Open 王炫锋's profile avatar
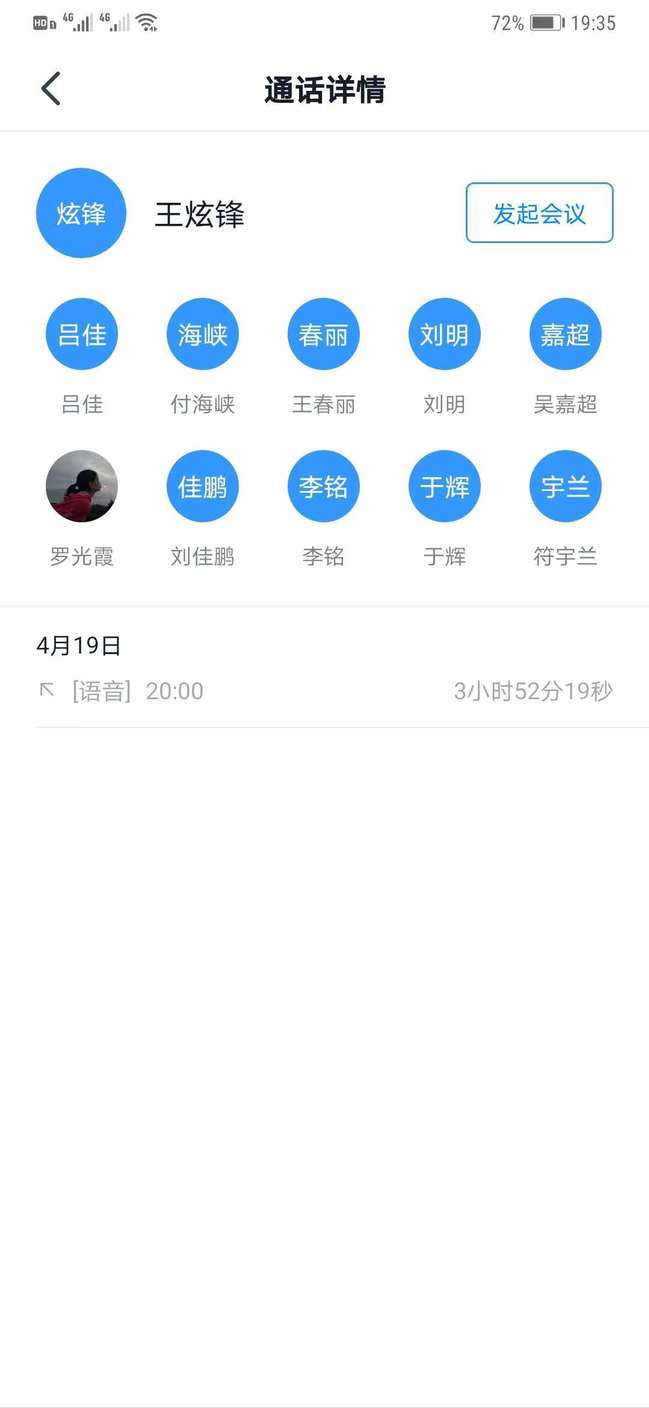Viewport: 649px width, 1408px height. click(x=81, y=213)
